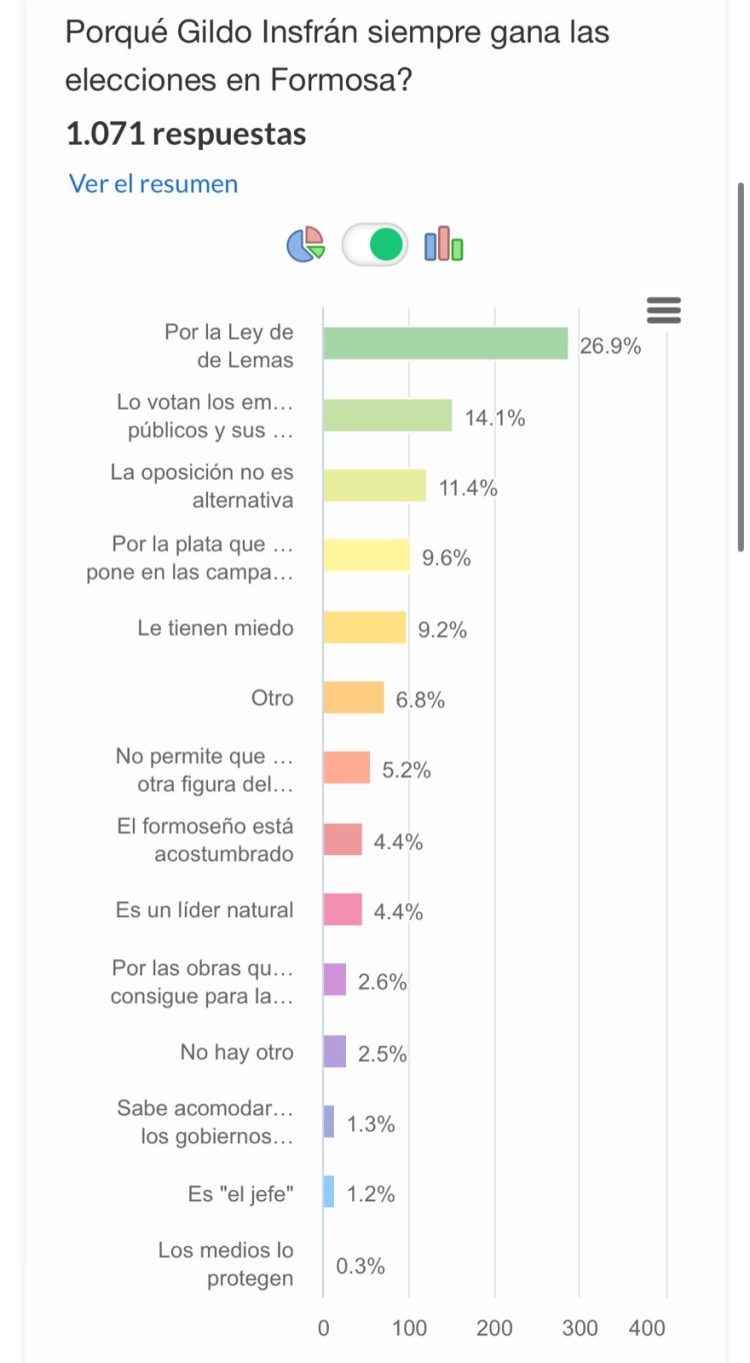
Task: Open the export options from the menu icon
Action: [x=662, y=311]
